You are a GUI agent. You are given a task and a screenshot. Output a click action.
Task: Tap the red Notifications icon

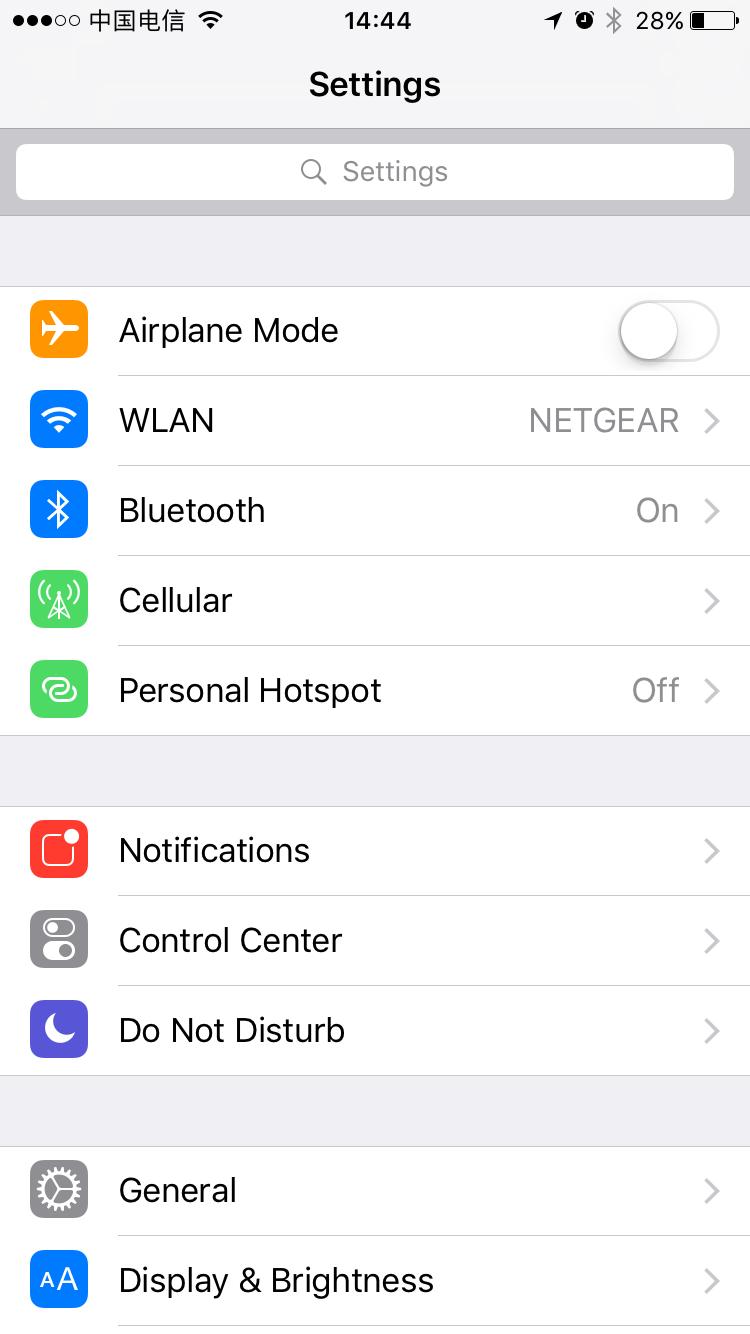point(58,850)
